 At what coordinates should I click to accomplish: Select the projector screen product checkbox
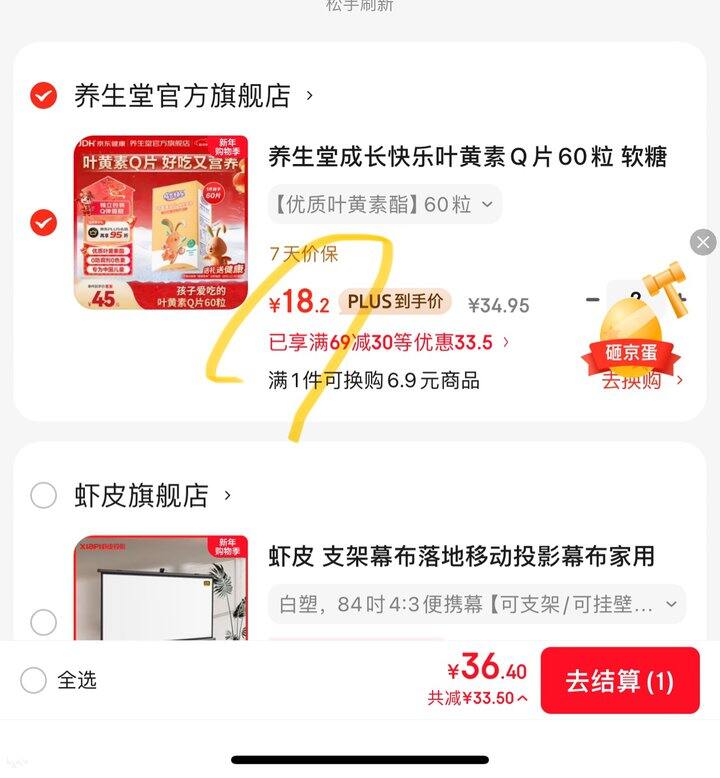pos(41,620)
